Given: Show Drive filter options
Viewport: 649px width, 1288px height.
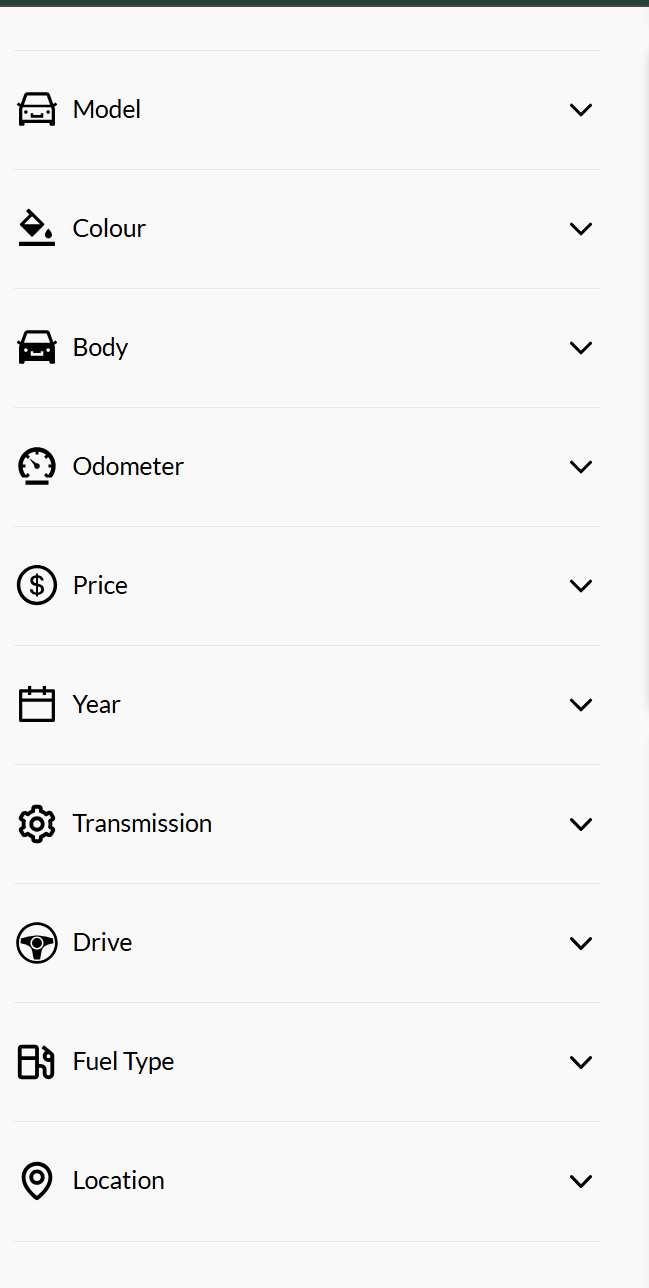Looking at the screenshot, I should pyautogui.click(x=580, y=943).
